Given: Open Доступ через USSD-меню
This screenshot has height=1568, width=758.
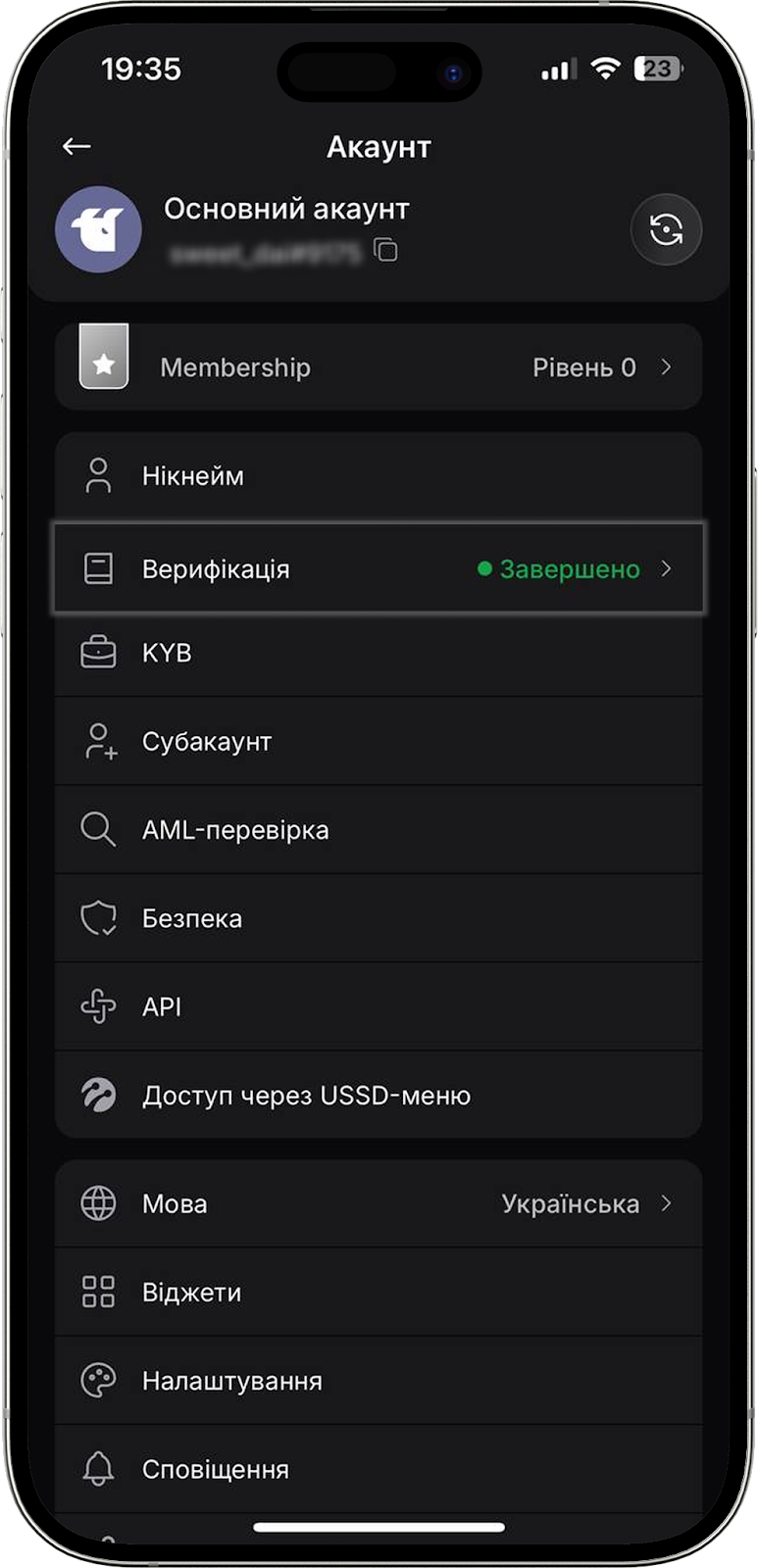Looking at the screenshot, I should pos(379,1096).
